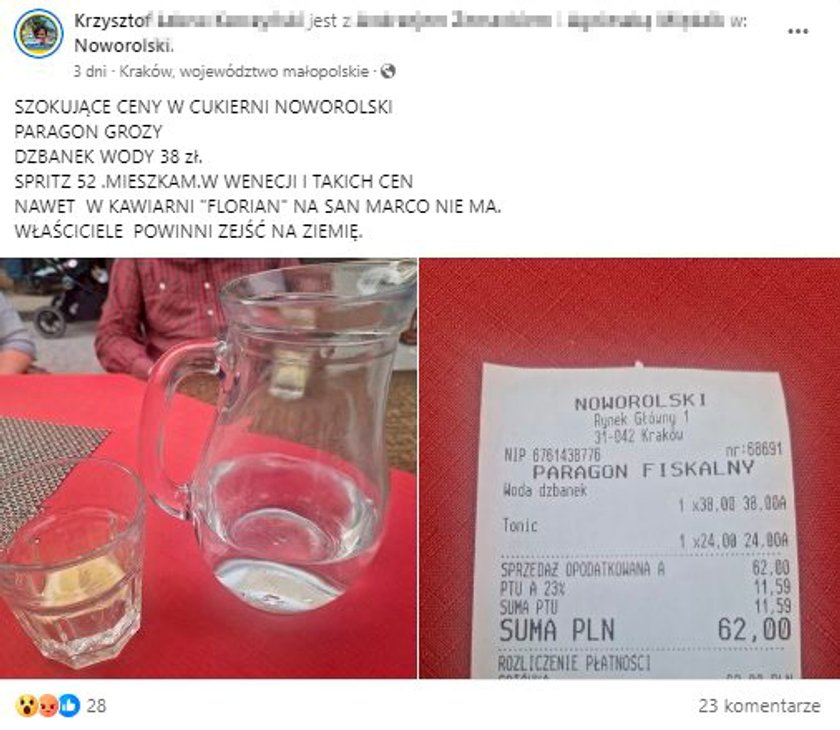840x730 pixels.
Task: Open the 23 komentarze comments
Action: (x=759, y=706)
